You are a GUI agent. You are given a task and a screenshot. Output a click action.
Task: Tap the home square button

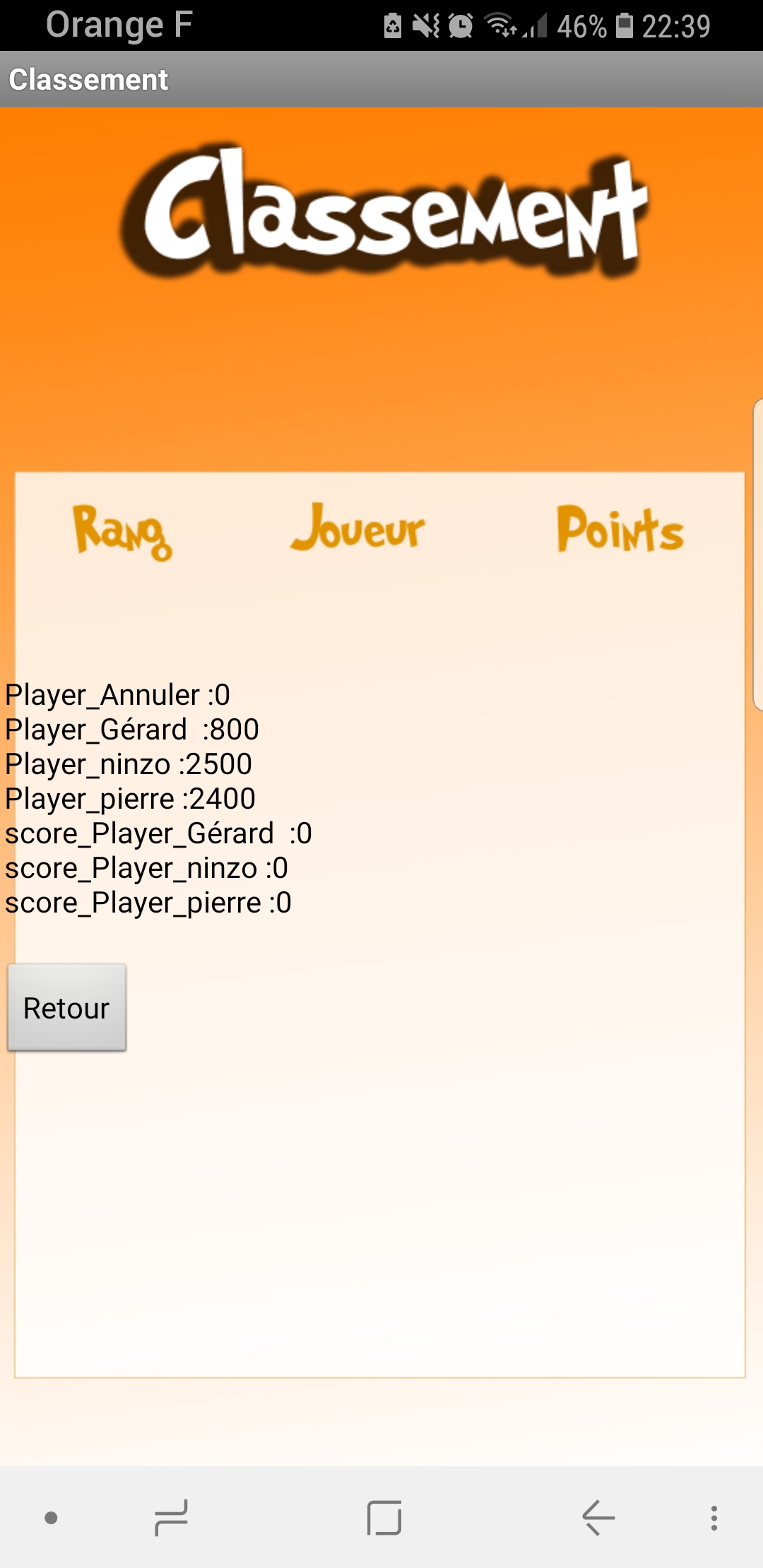(x=384, y=1518)
